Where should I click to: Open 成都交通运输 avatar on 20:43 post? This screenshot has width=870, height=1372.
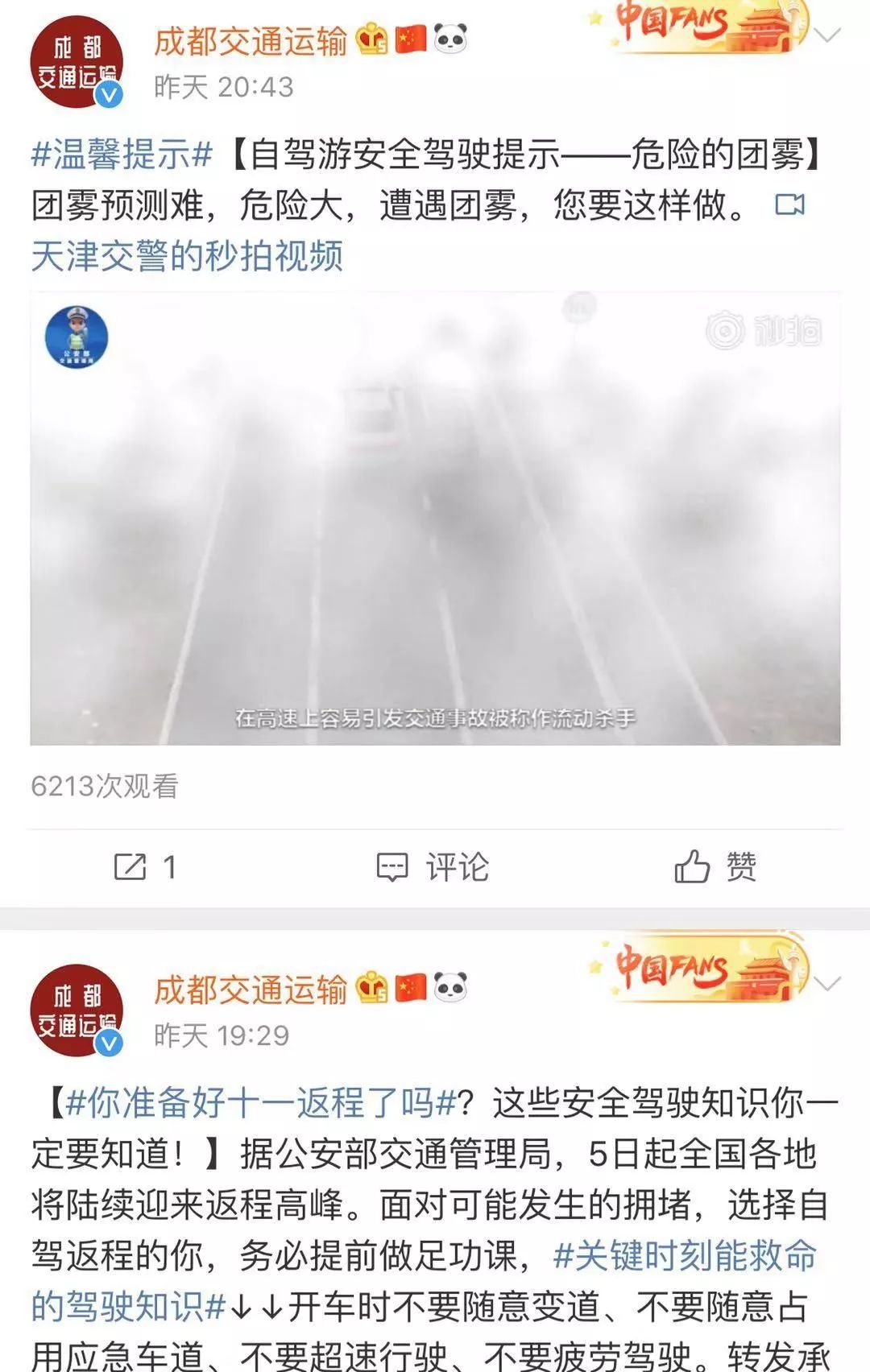77,63
